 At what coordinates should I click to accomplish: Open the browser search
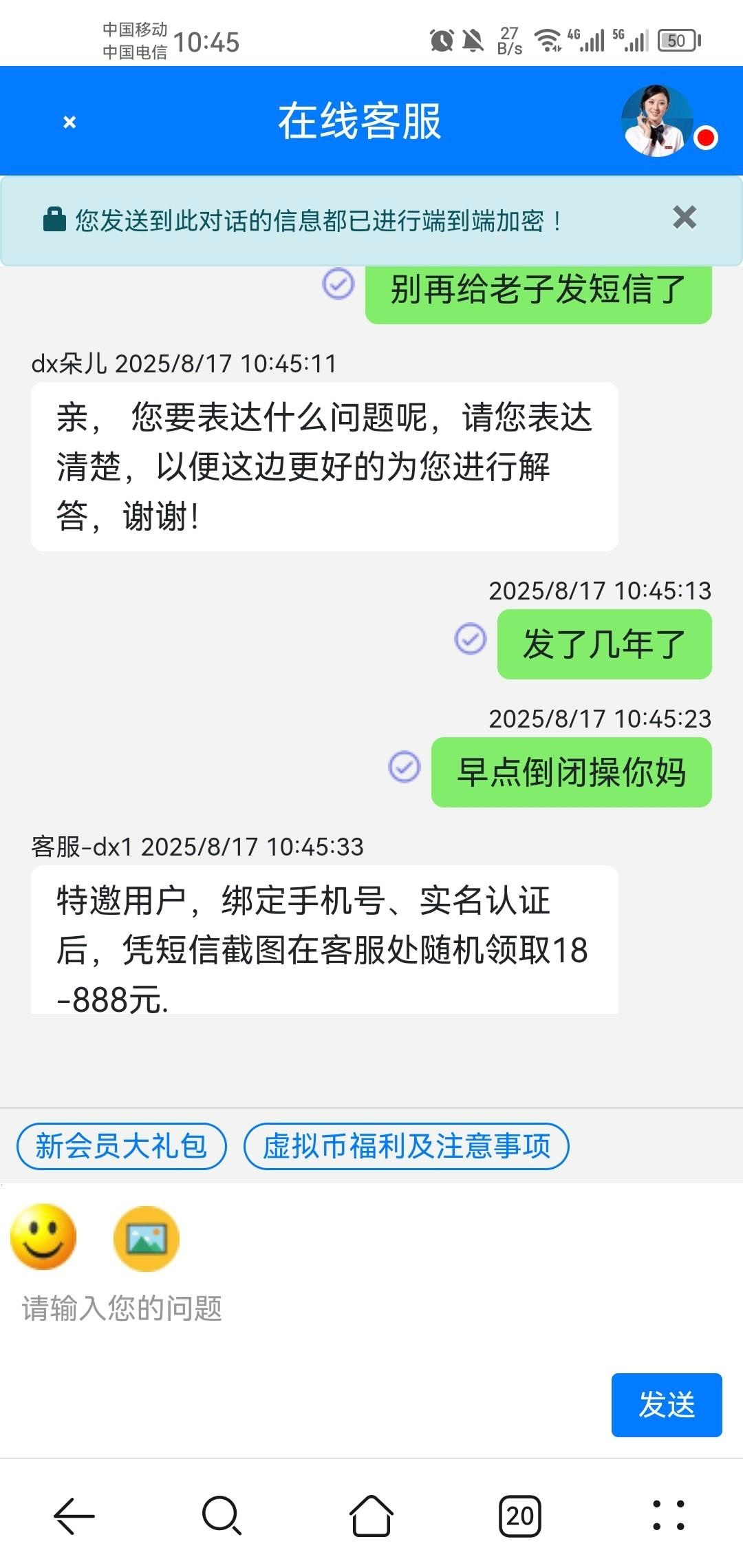[222, 1515]
